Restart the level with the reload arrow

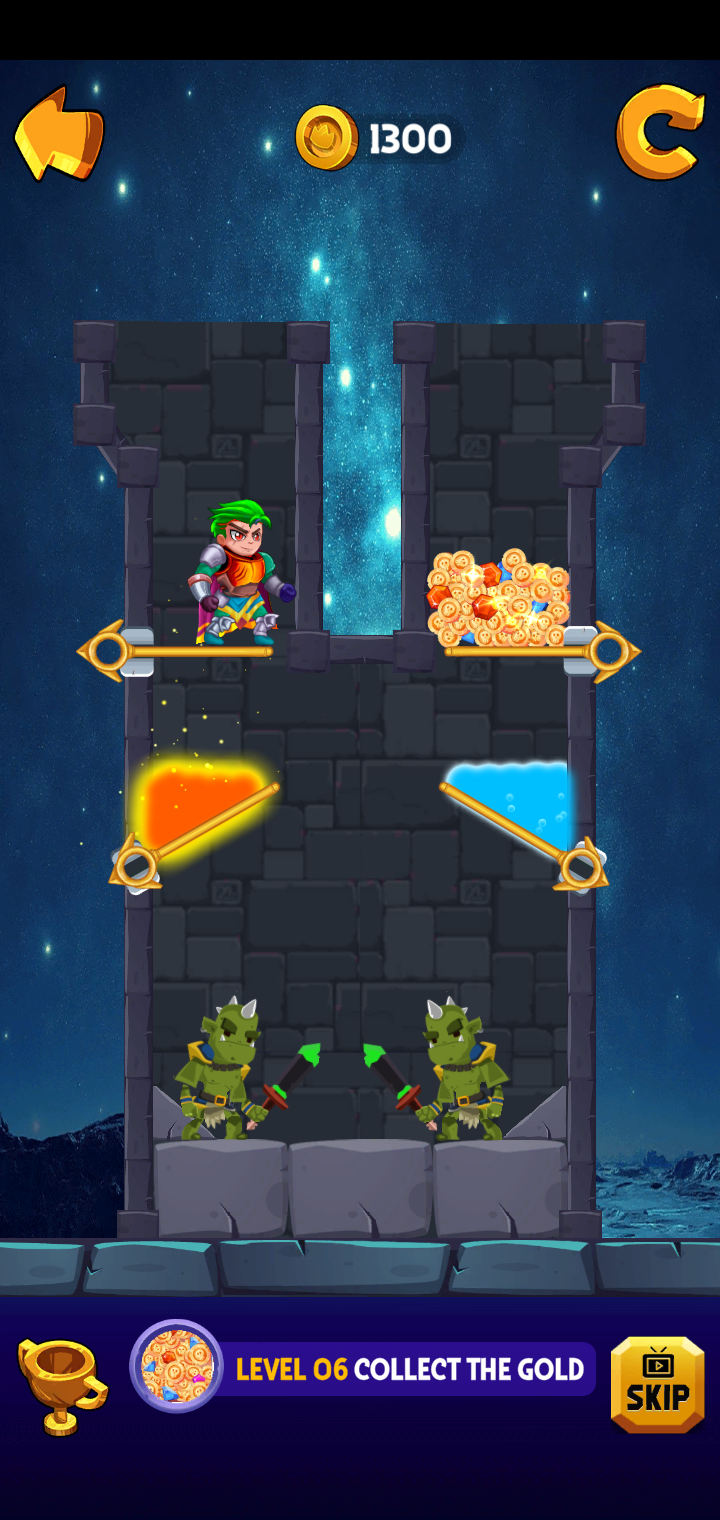[660, 131]
